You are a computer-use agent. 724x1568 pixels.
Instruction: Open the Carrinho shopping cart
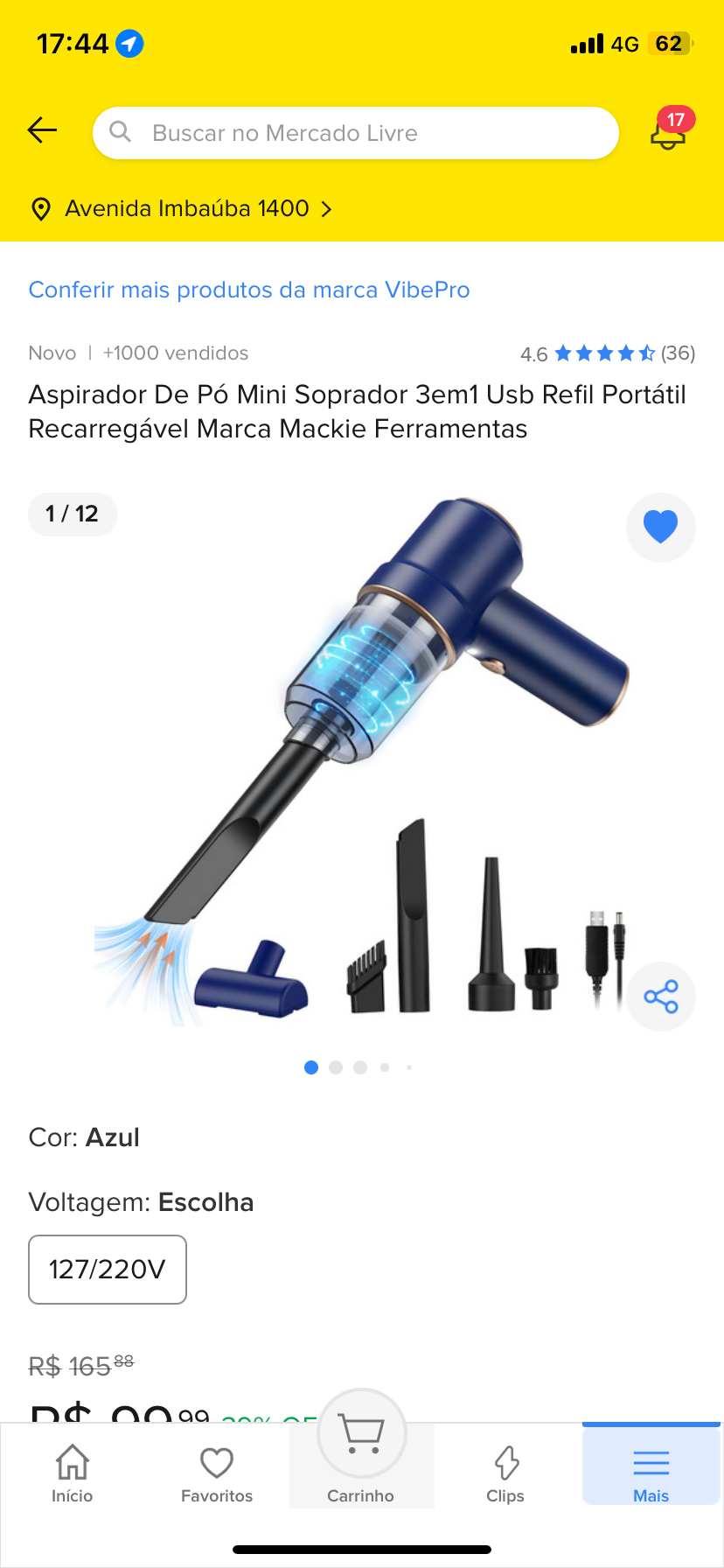361,1452
